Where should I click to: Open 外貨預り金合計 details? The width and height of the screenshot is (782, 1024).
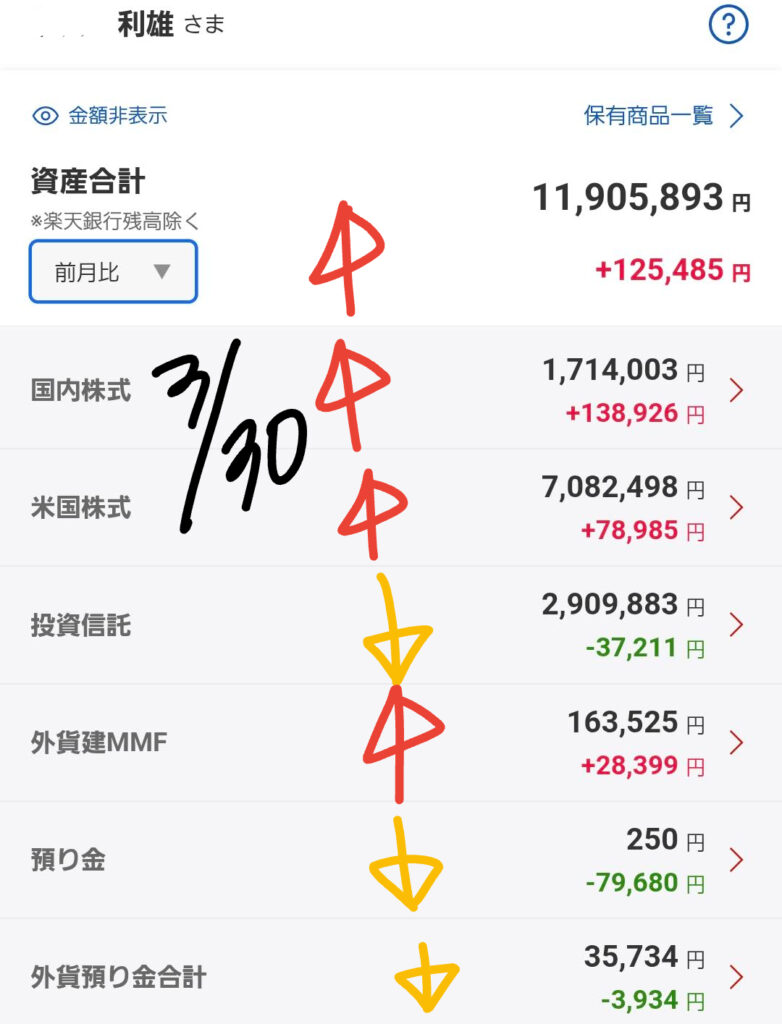point(390,976)
